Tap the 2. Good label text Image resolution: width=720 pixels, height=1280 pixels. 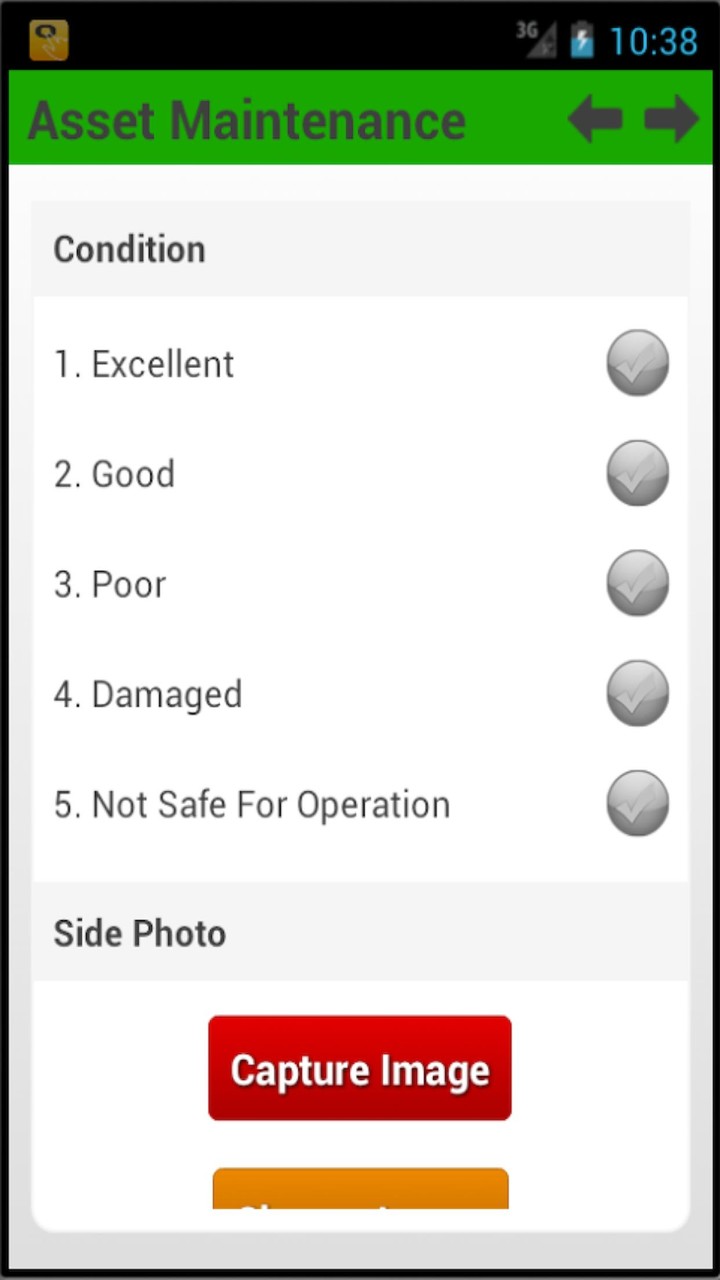point(114,473)
